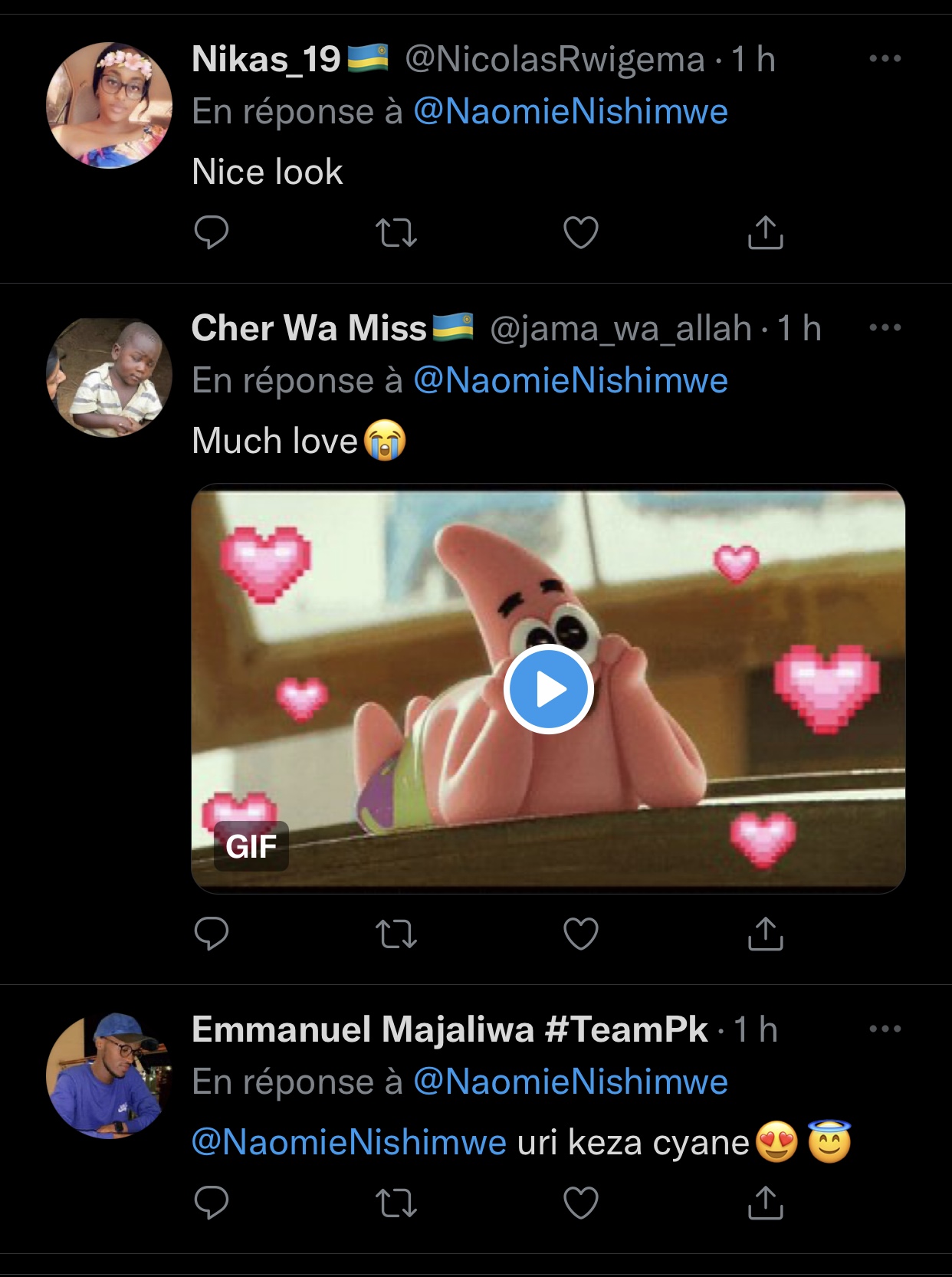Open overflow menu on Emmanuel Majaliwa's reply
The height and width of the screenshot is (1277, 952).
[885, 1029]
